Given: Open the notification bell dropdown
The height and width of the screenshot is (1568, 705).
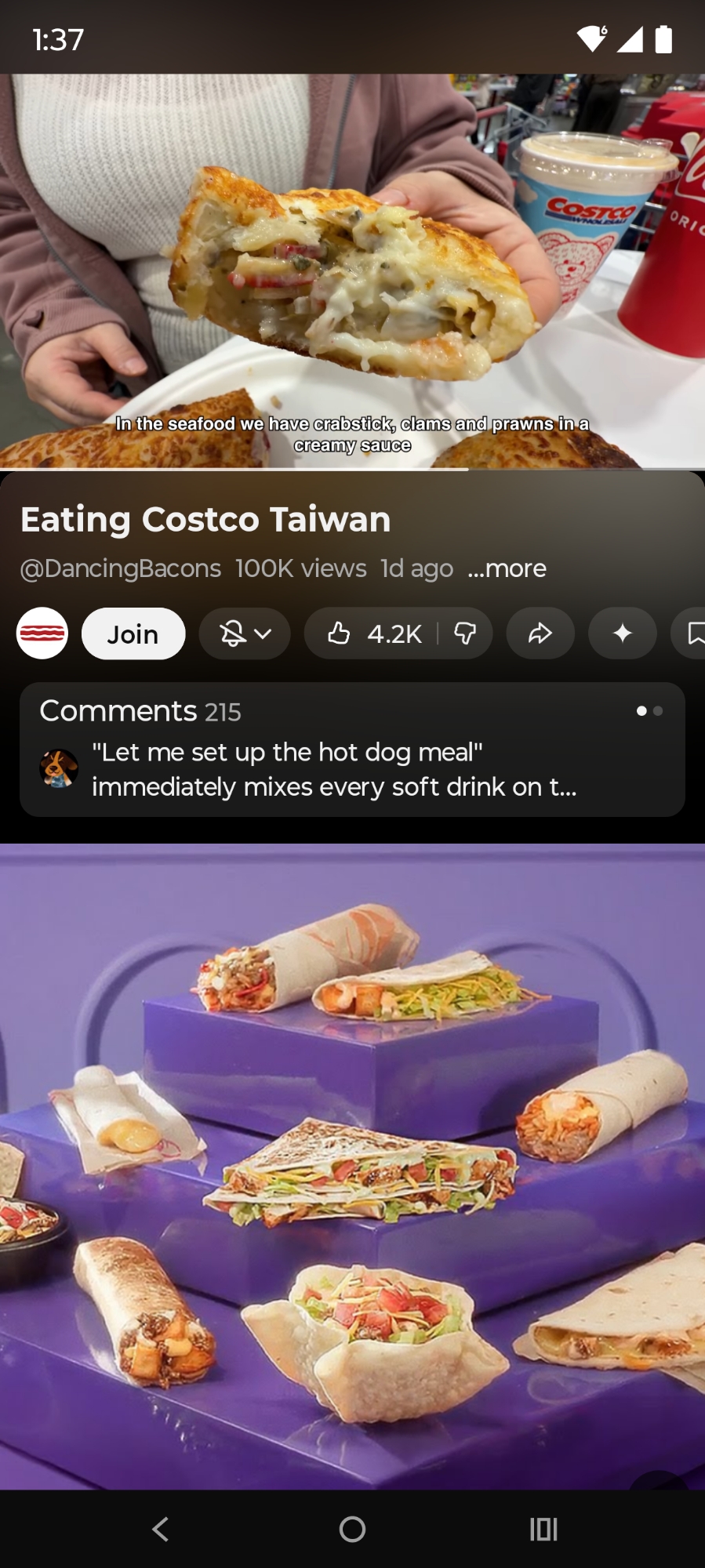Looking at the screenshot, I should [245, 633].
